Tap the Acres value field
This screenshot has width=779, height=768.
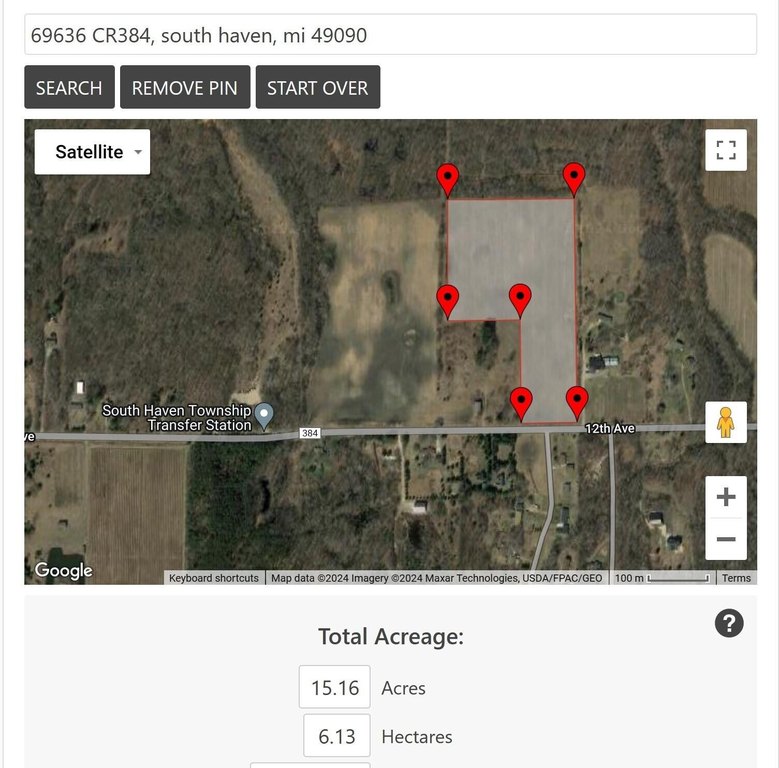point(335,688)
